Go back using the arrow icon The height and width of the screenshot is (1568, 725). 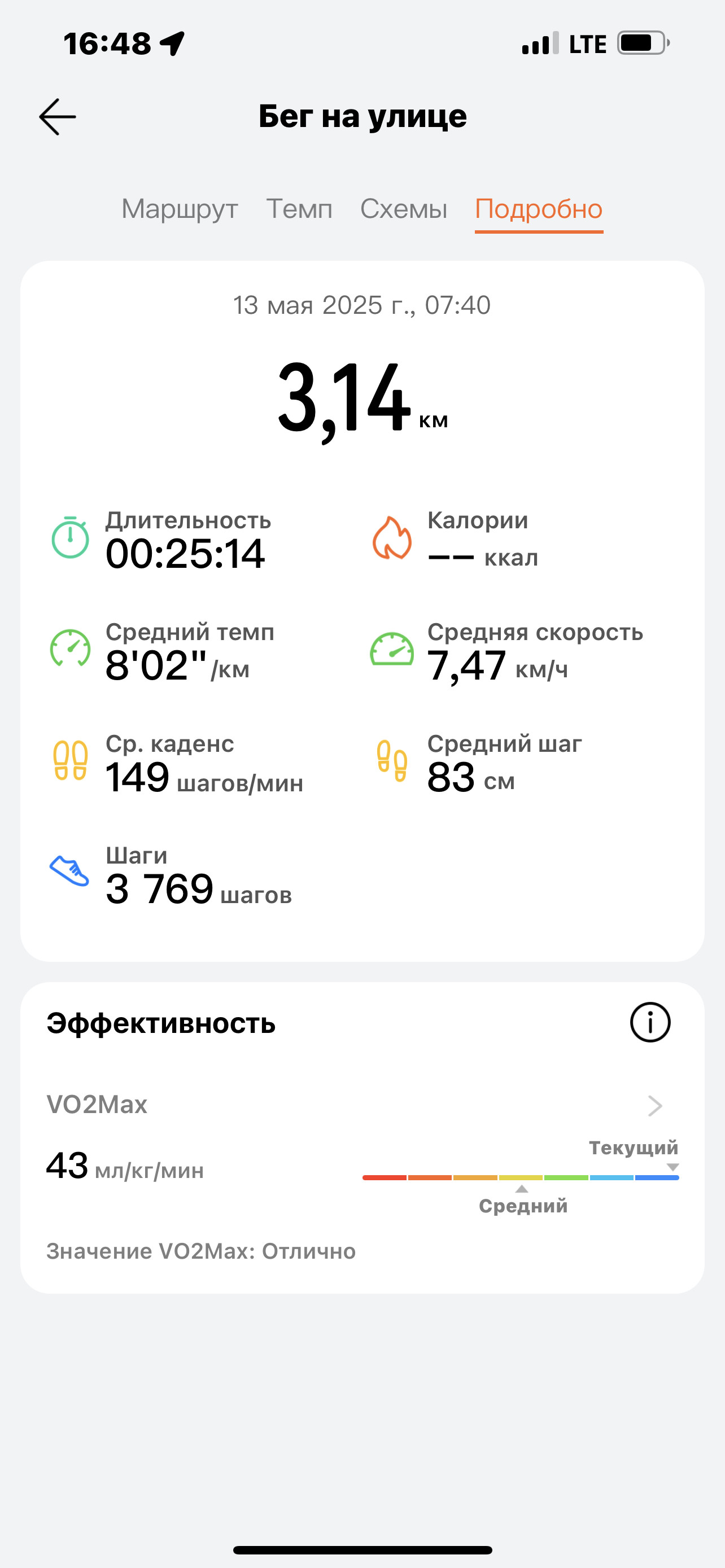click(x=57, y=116)
